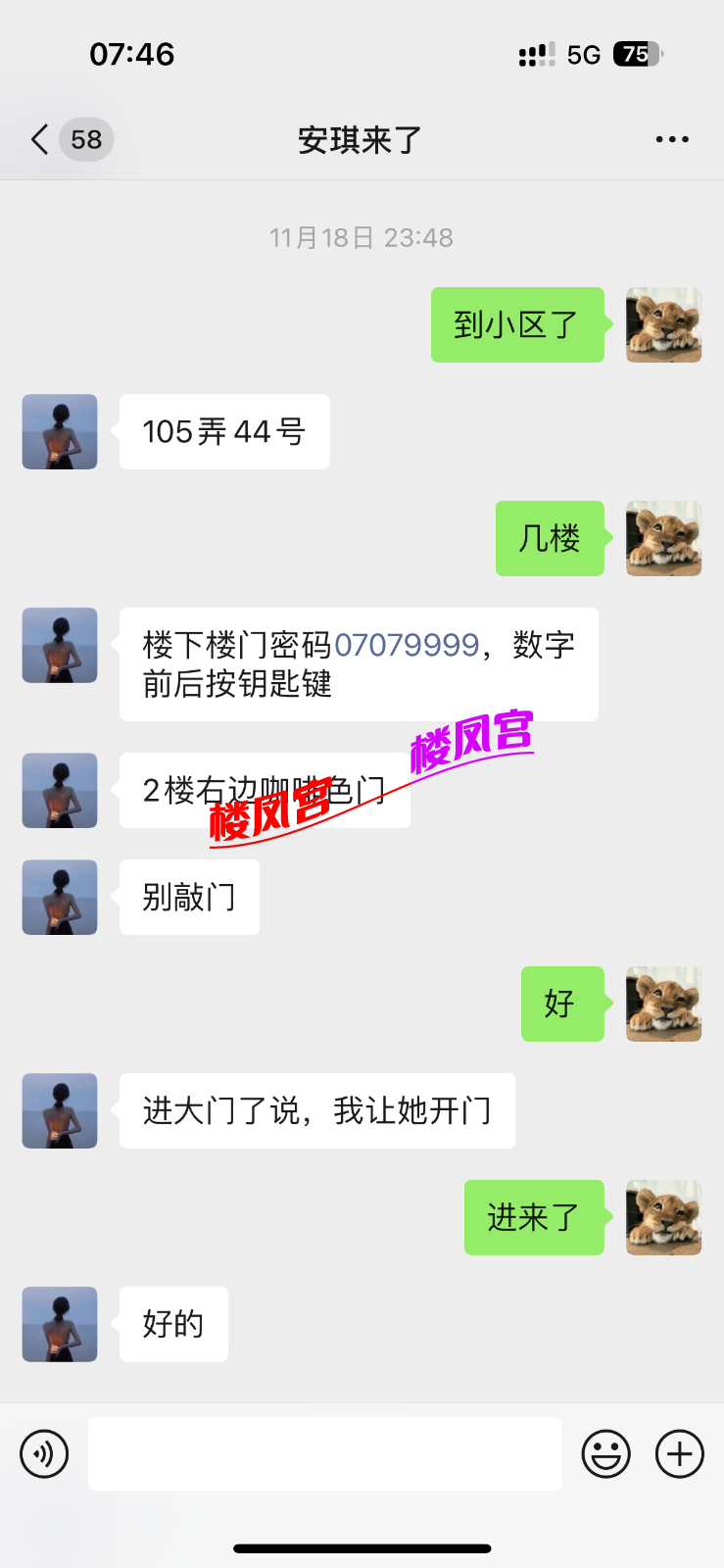Open the chat info overflow menu
Image resolution: width=724 pixels, height=1568 pixels.
coord(672,140)
